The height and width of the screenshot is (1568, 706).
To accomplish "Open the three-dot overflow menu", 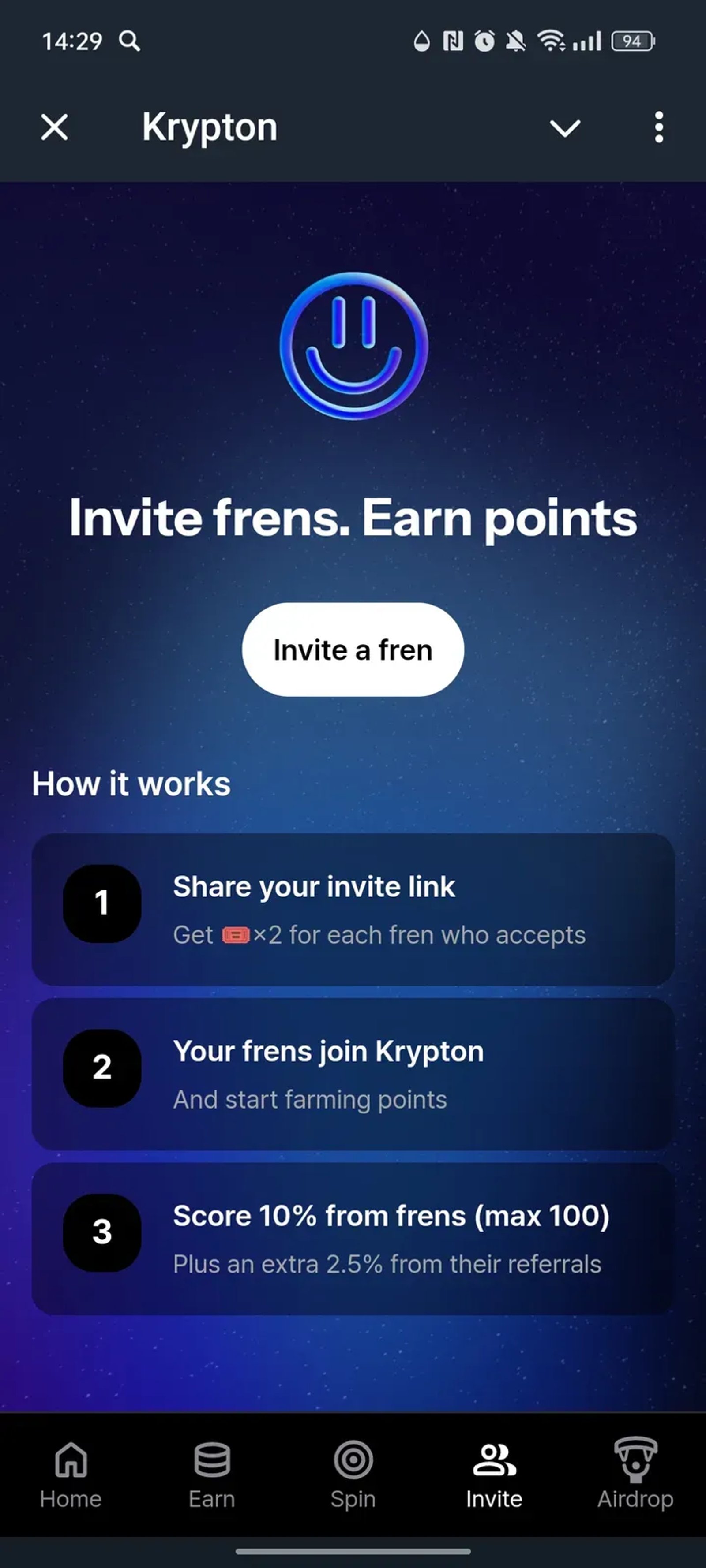I will point(658,128).
